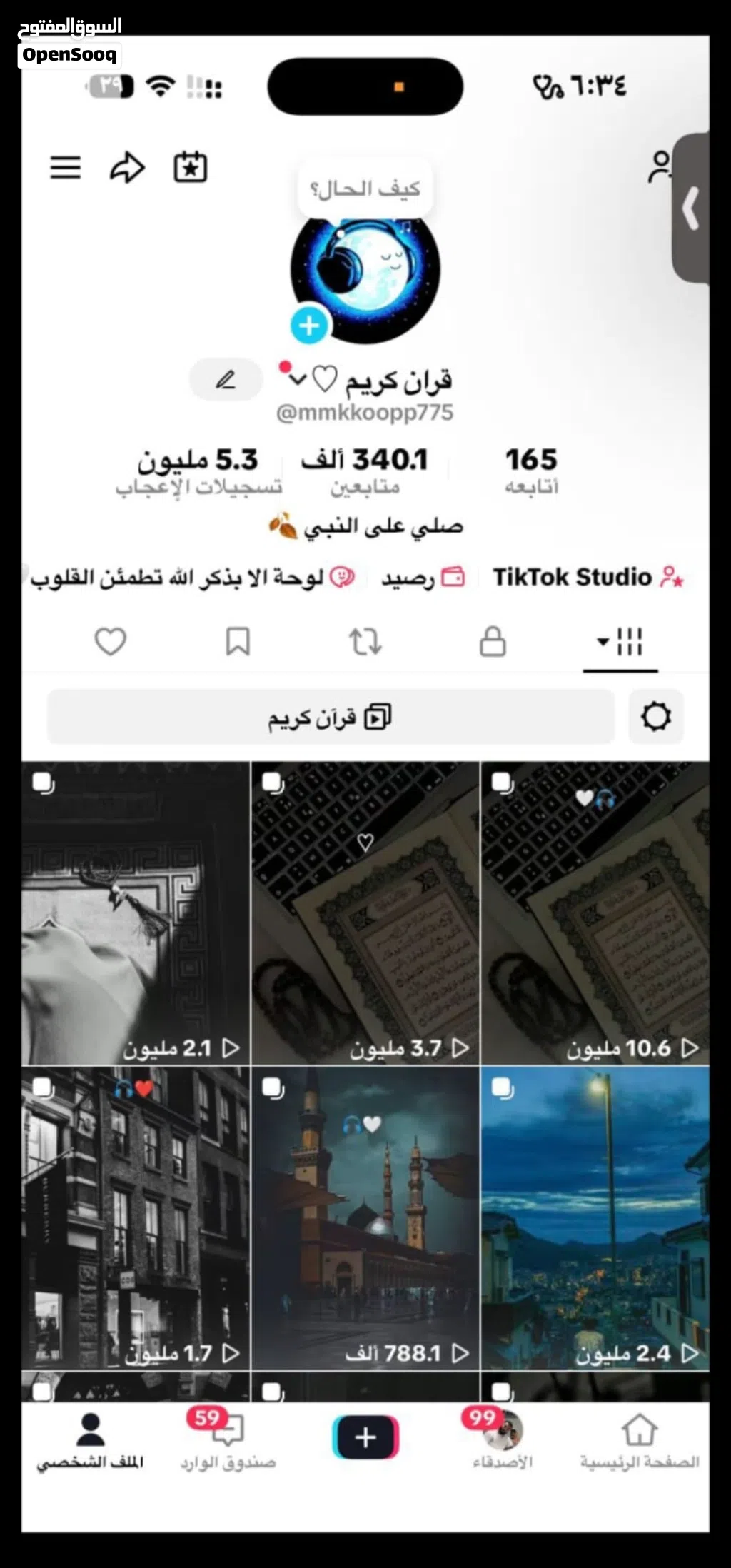Switch to the liked videos heart tab
The height and width of the screenshot is (1568, 731).
tap(111, 641)
